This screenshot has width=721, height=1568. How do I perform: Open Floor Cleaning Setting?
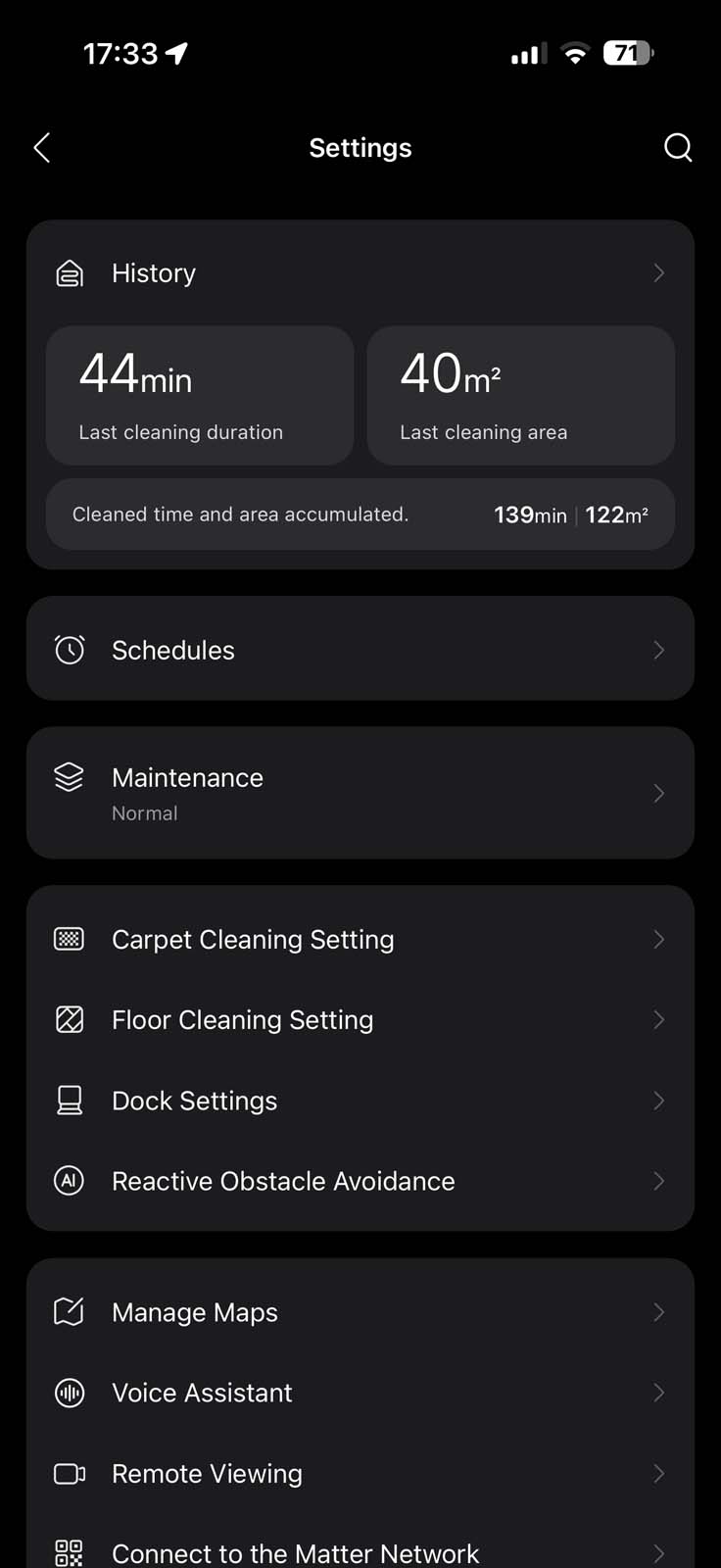point(360,1020)
